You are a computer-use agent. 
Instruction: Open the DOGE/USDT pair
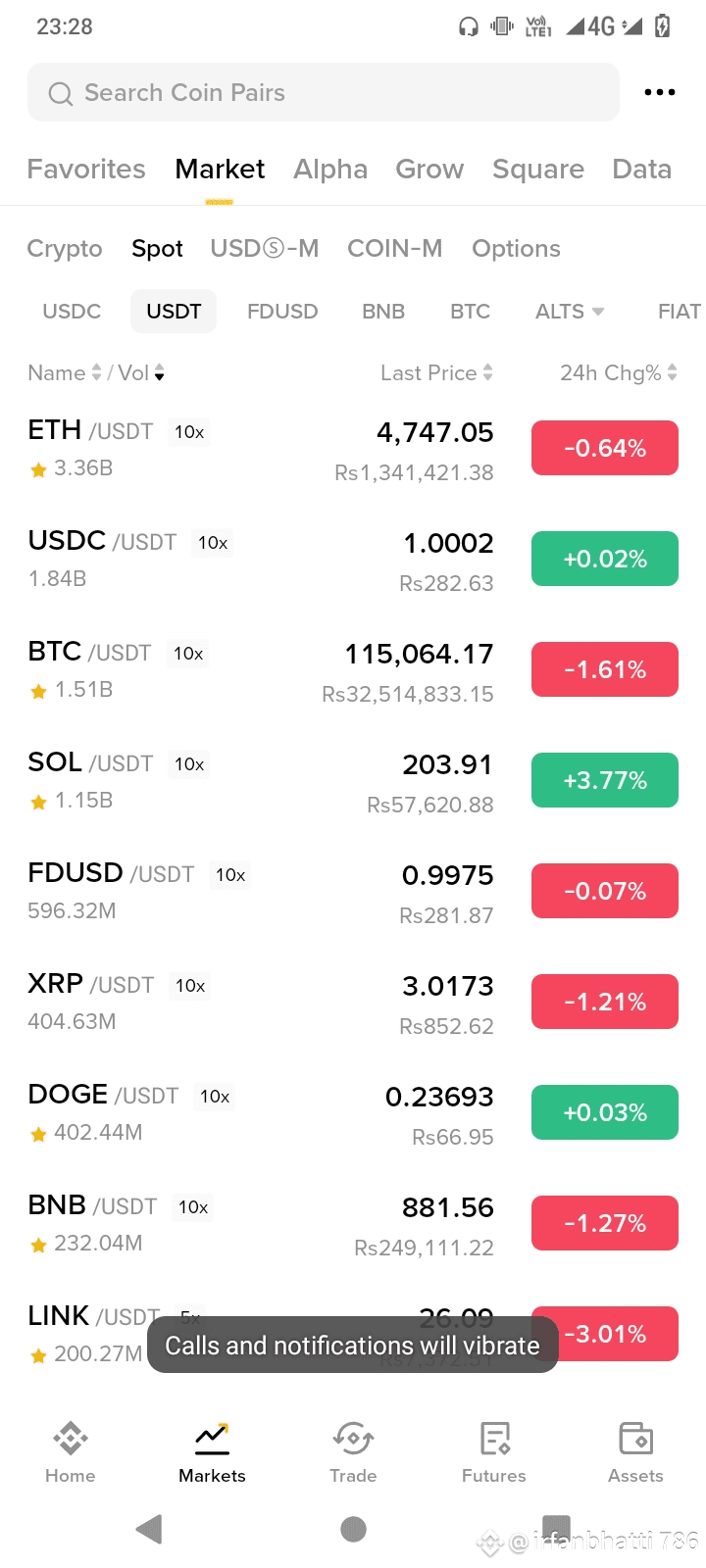pyautogui.click(x=353, y=1113)
